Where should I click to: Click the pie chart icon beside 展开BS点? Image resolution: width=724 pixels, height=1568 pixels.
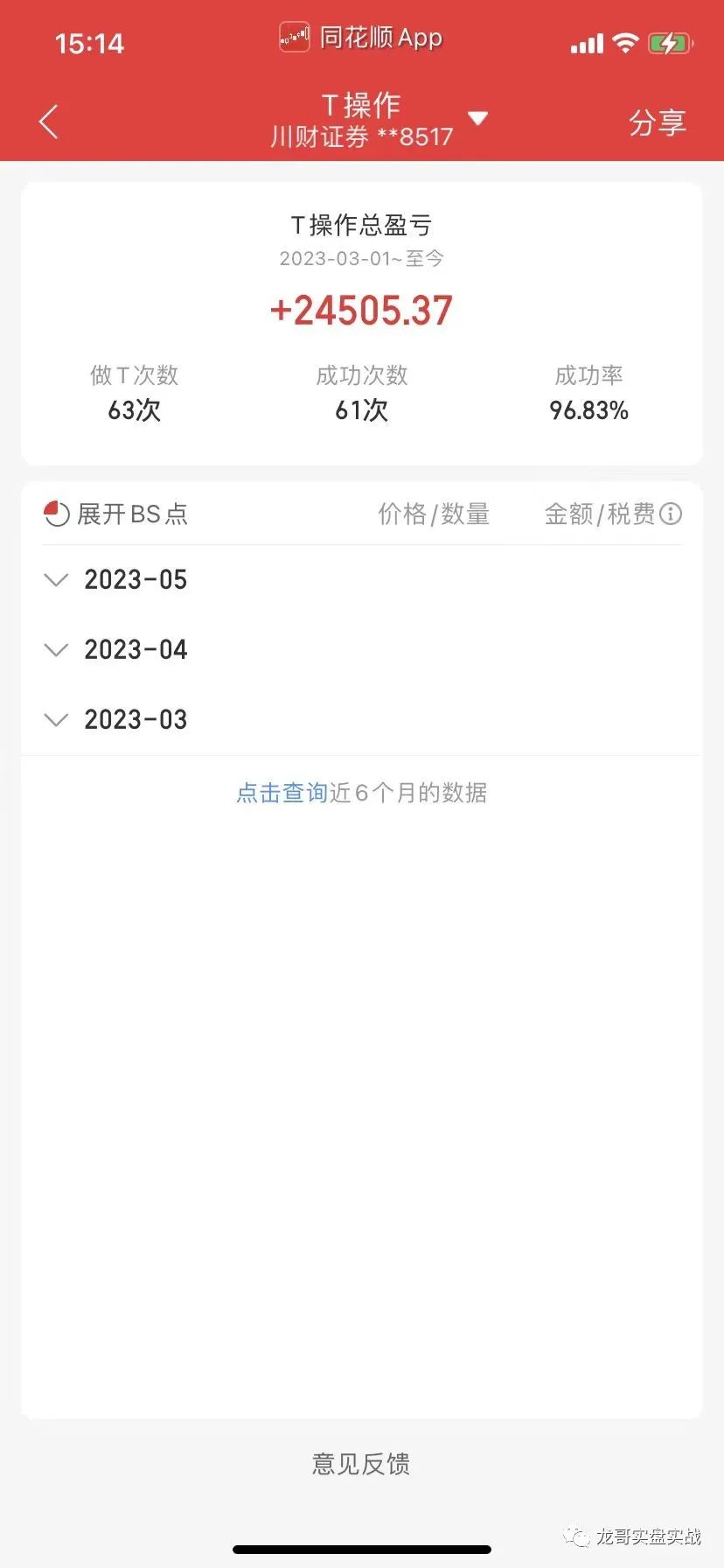tap(56, 514)
